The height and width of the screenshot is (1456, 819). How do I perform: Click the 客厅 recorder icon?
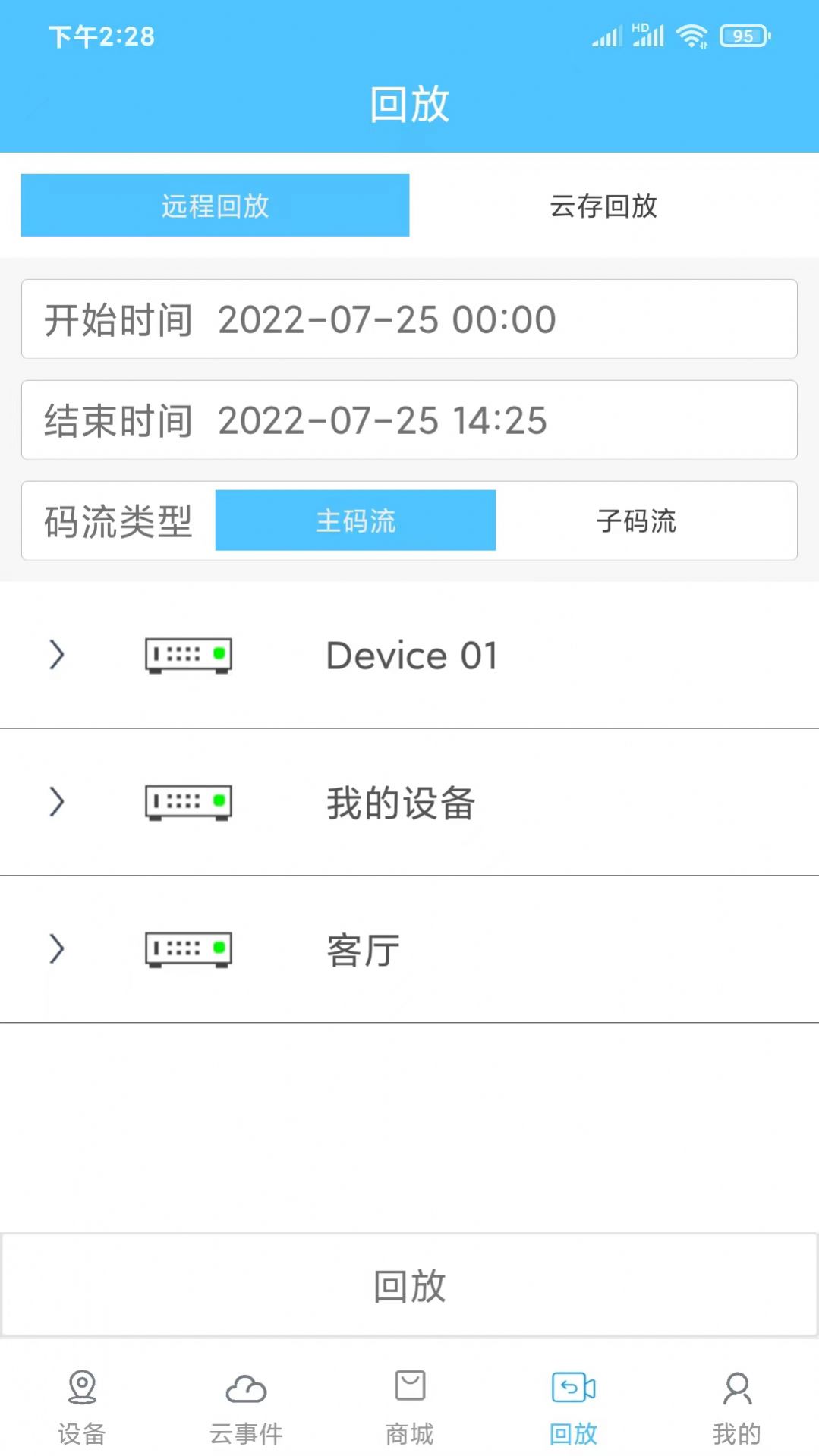point(187,948)
